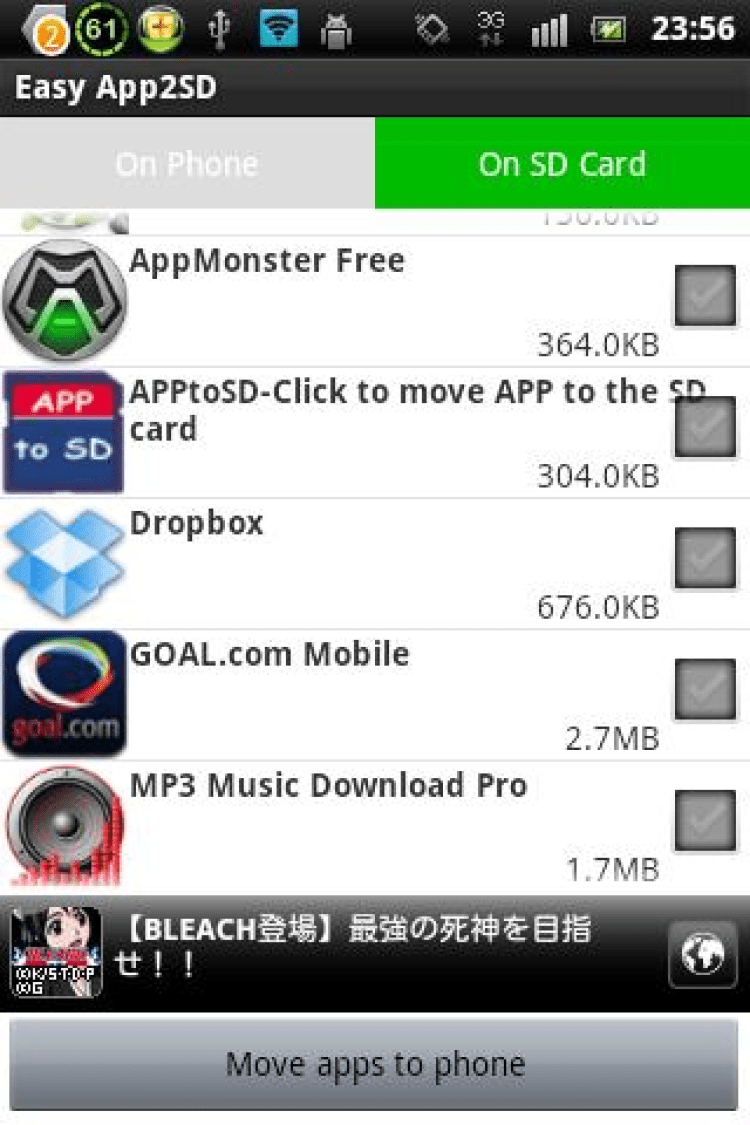
Task: Switch to the On Phone tab
Action: pos(187,163)
